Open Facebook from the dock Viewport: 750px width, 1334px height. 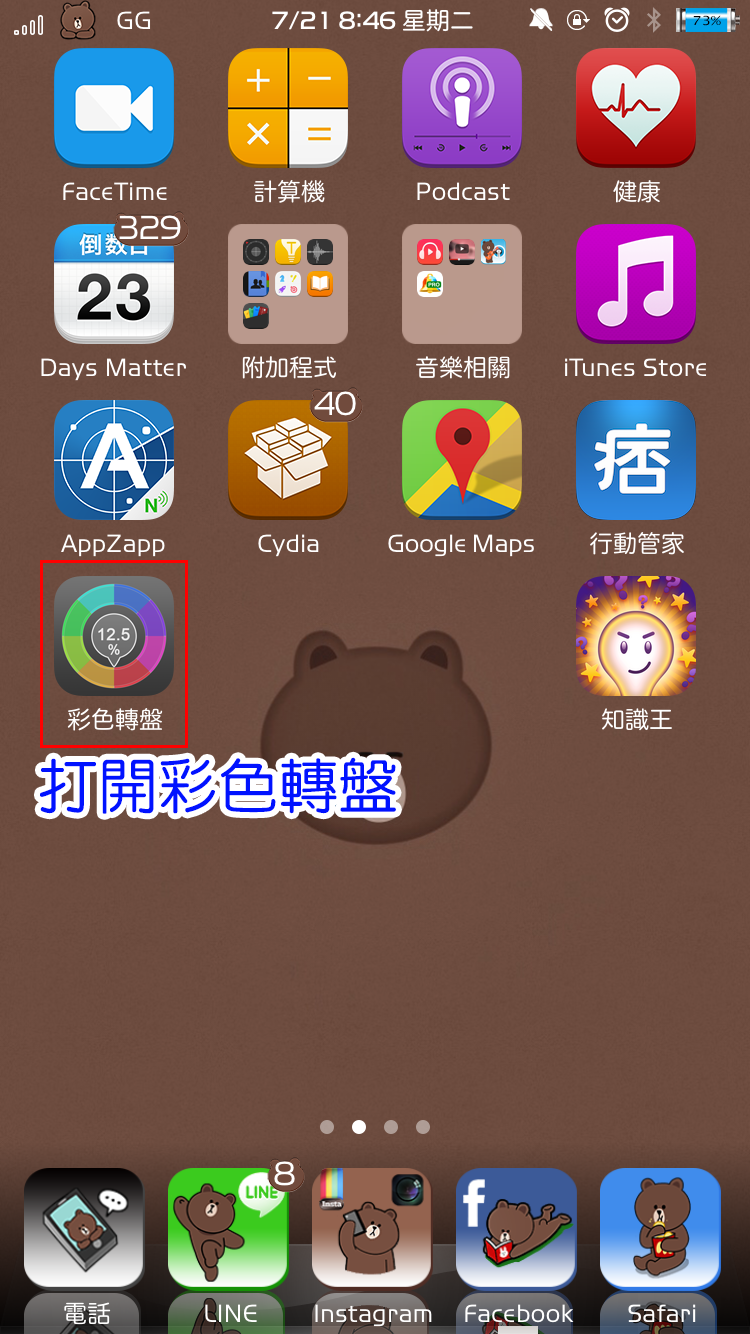[x=516, y=1228]
